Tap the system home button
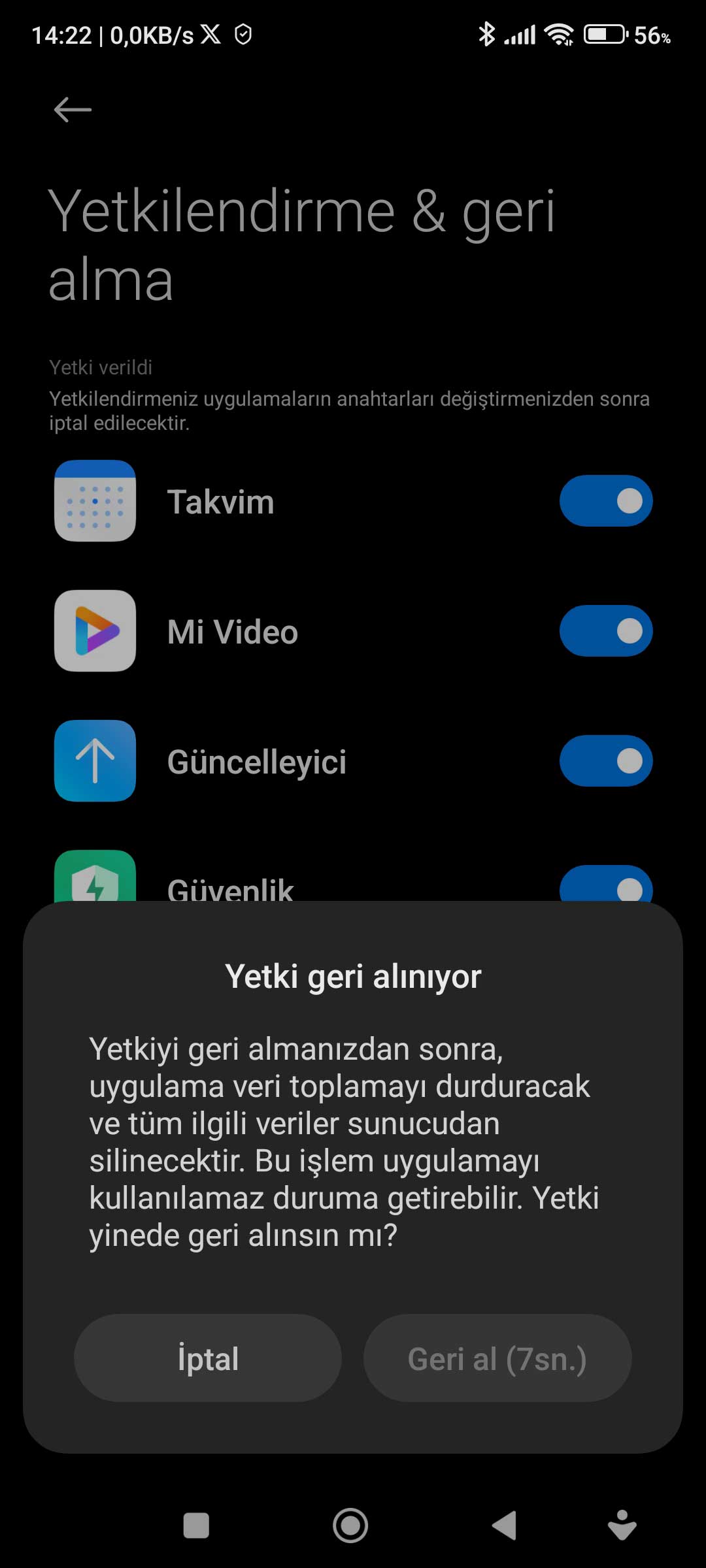This screenshot has height=1568, width=706. 350,1526
